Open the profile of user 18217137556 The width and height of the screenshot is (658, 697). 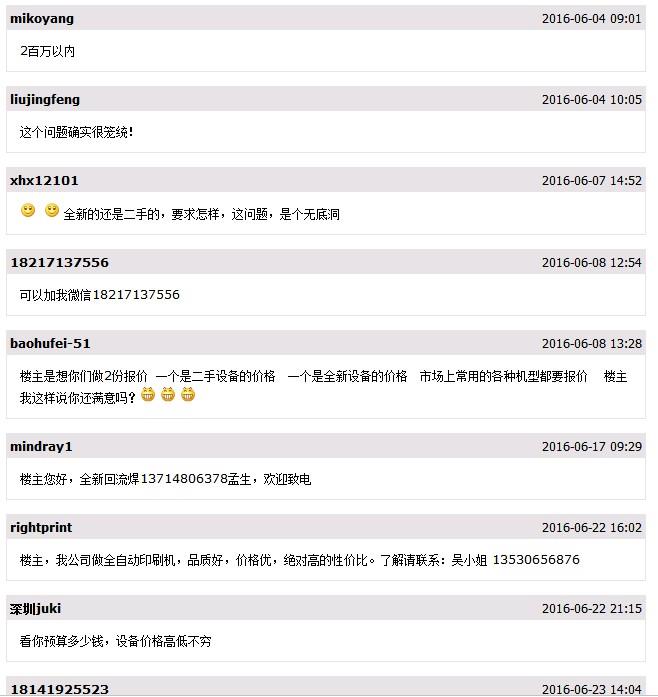point(59,263)
